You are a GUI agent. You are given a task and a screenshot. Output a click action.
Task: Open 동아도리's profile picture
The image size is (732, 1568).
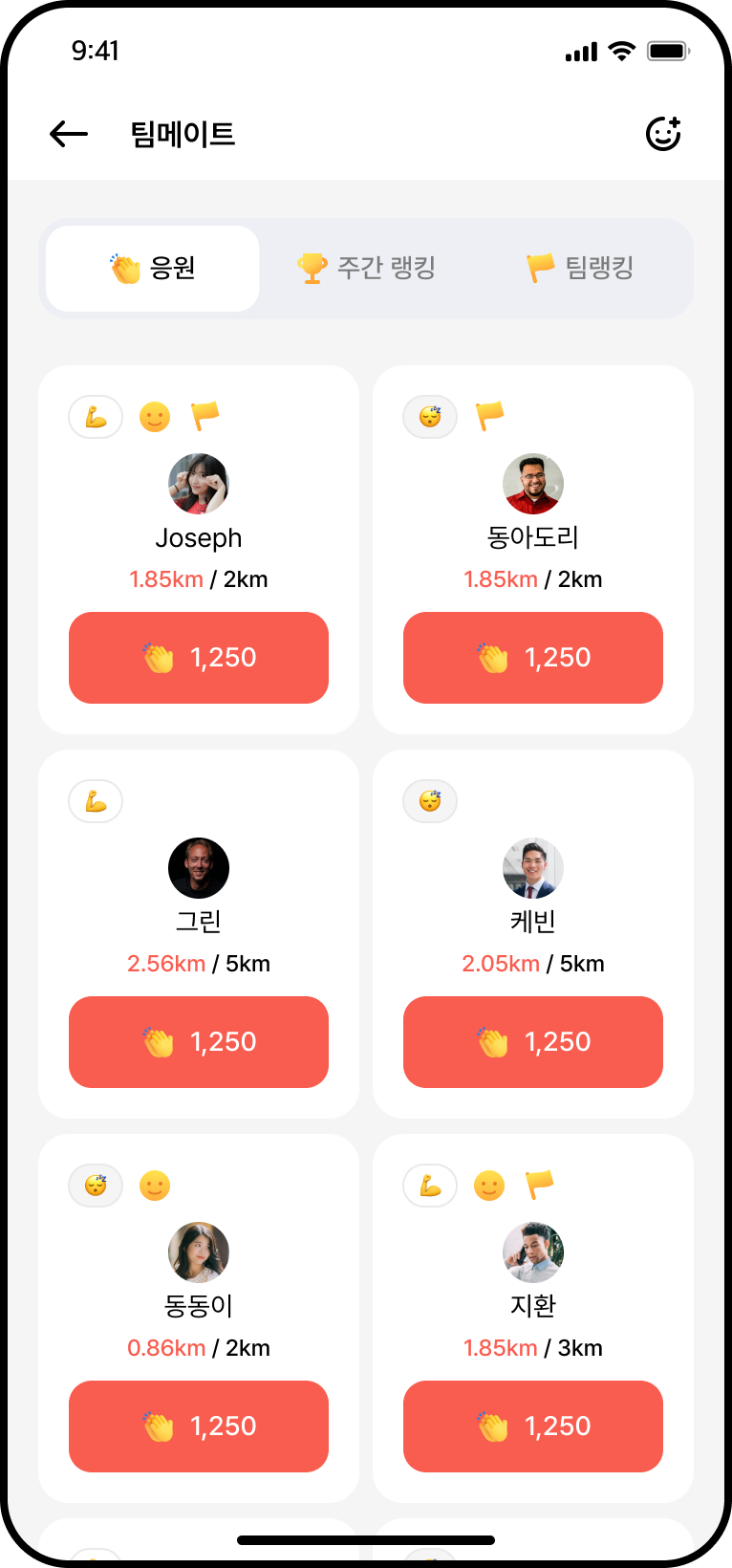coord(533,484)
